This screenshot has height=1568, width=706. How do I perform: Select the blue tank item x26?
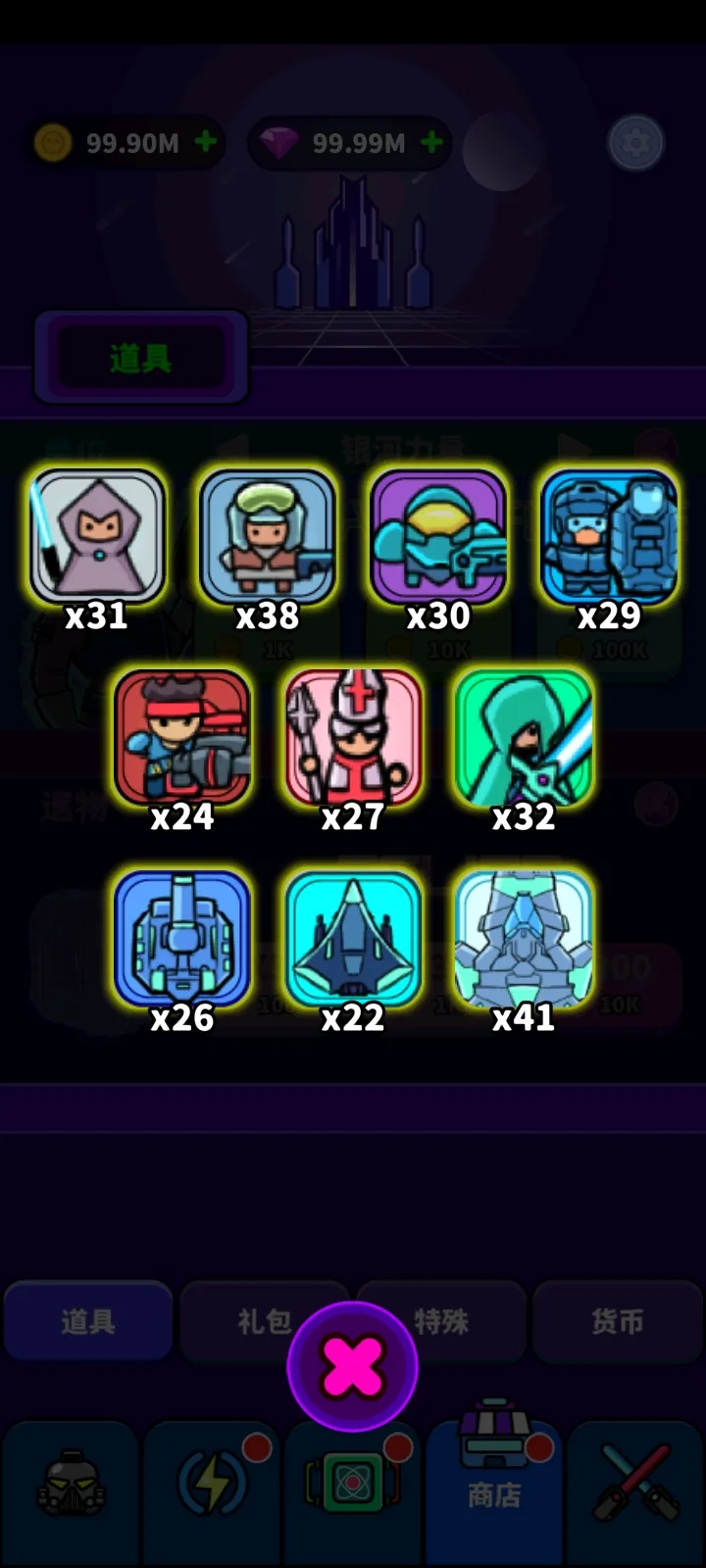[x=182, y=938]
